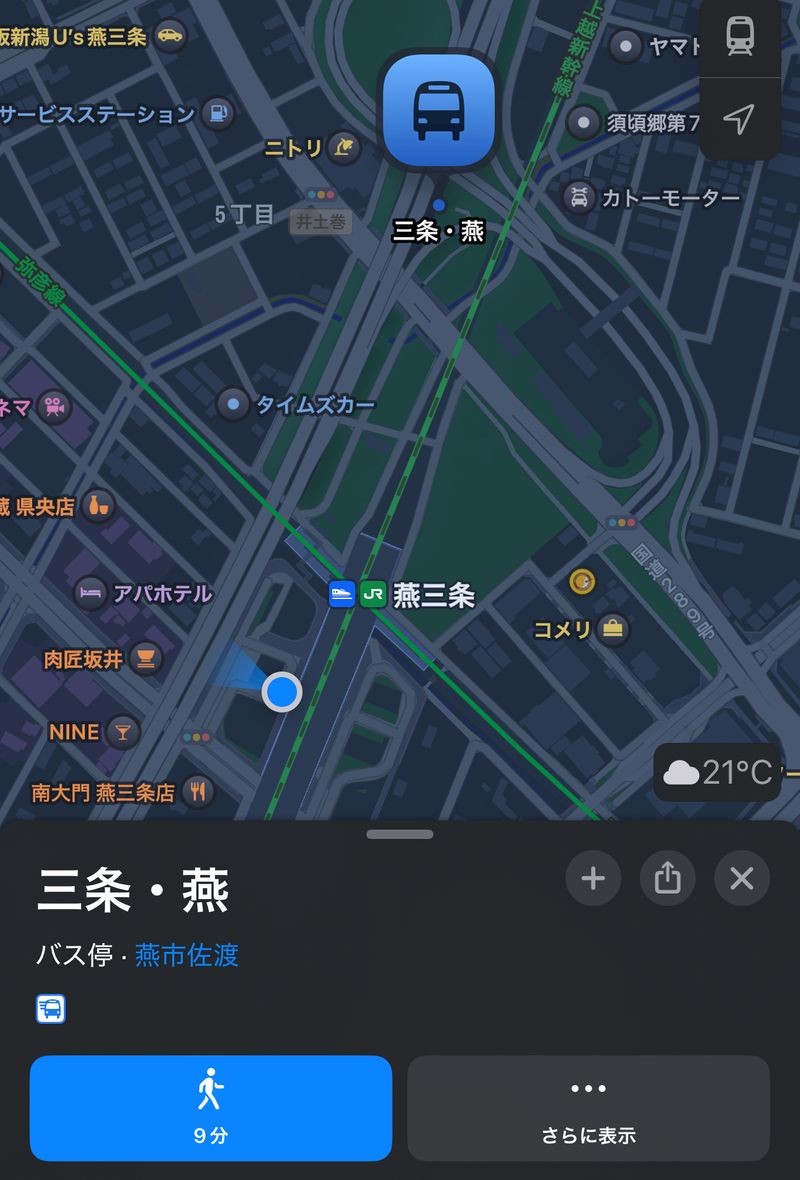800x1180 pixels.
Task: Open the サービスステーション gas station marker
Action: pyautogui.click(x=216, y=113)
